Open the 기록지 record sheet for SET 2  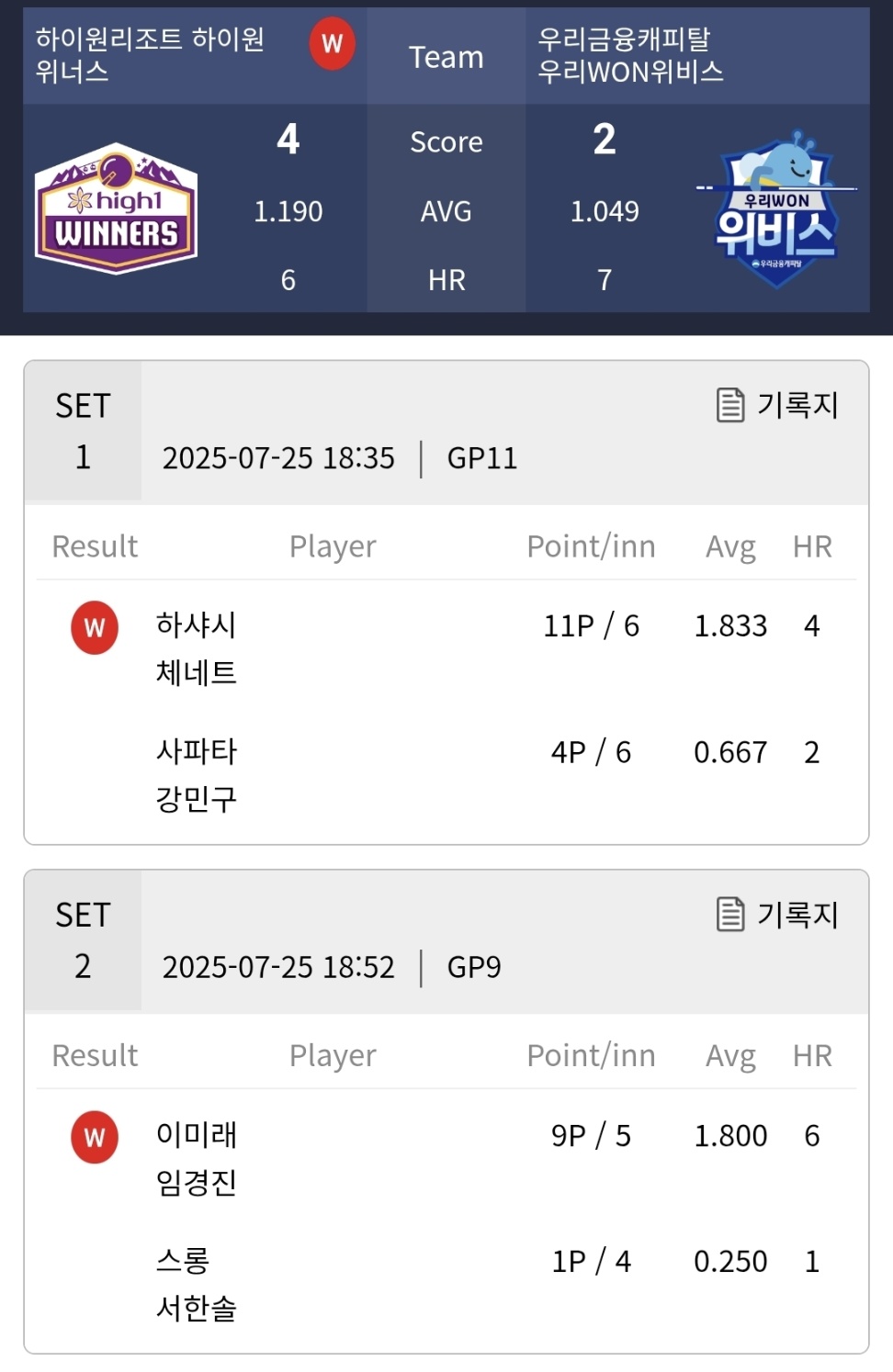pyautogui.click(x=776, y=915)
